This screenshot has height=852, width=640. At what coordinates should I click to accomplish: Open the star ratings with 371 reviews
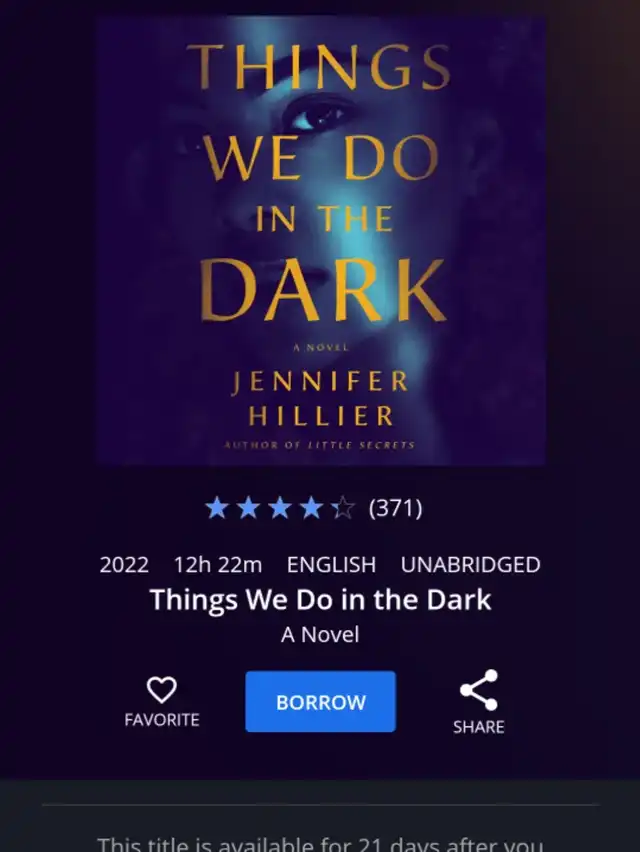(313, 508)
